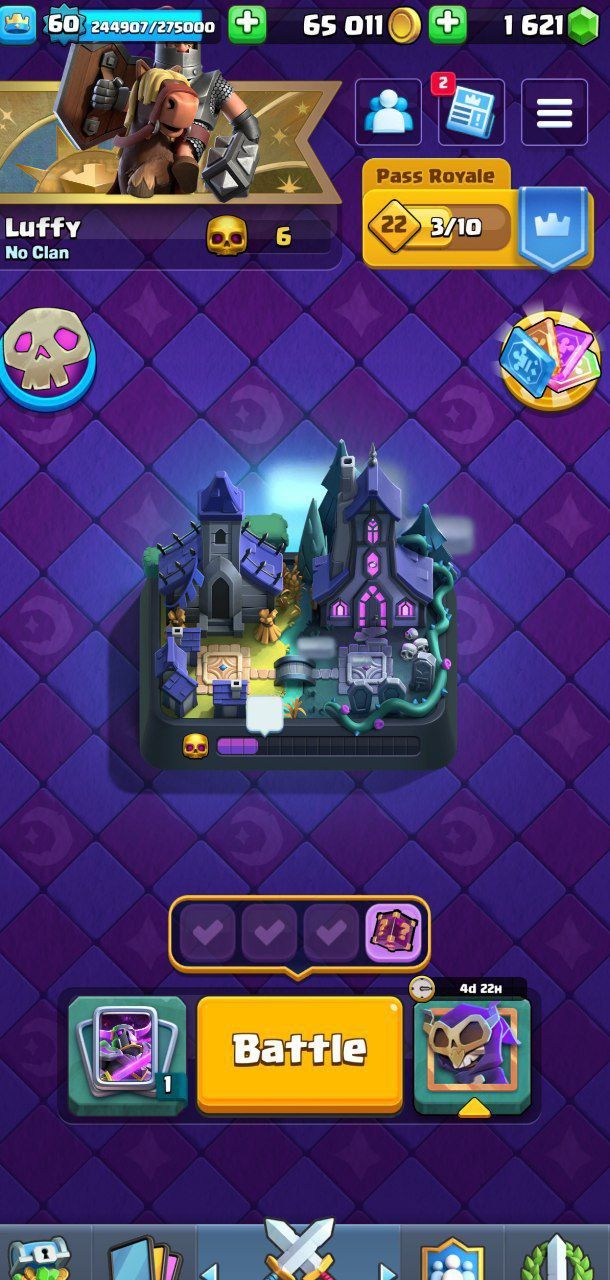The width and height of the screenshot is (610, 1280).
Task: Open the clan social tab
Action: pyautogui.click(x=452, y=1255)
